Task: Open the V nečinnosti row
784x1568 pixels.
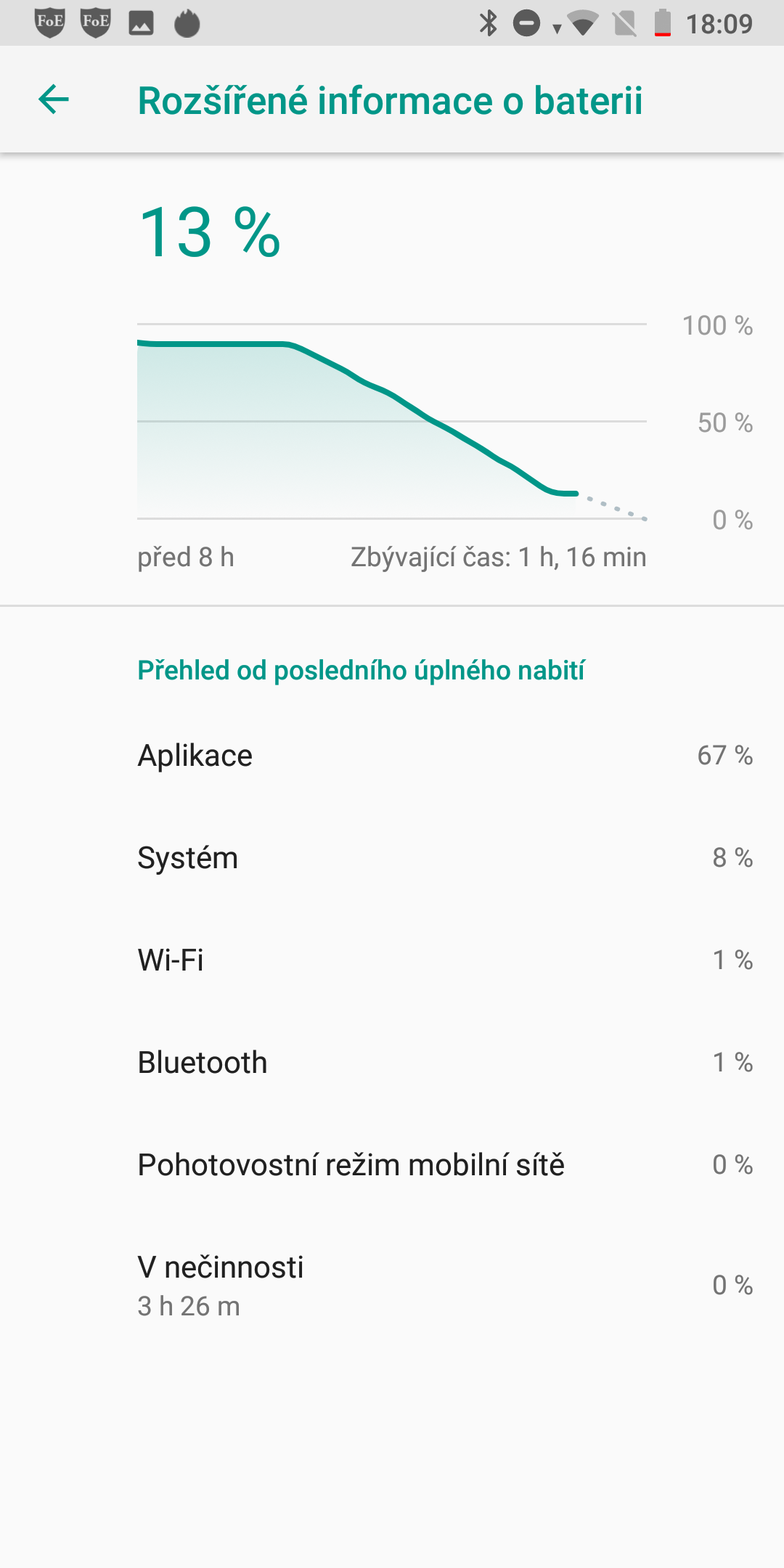Action: click(392, 1286)
